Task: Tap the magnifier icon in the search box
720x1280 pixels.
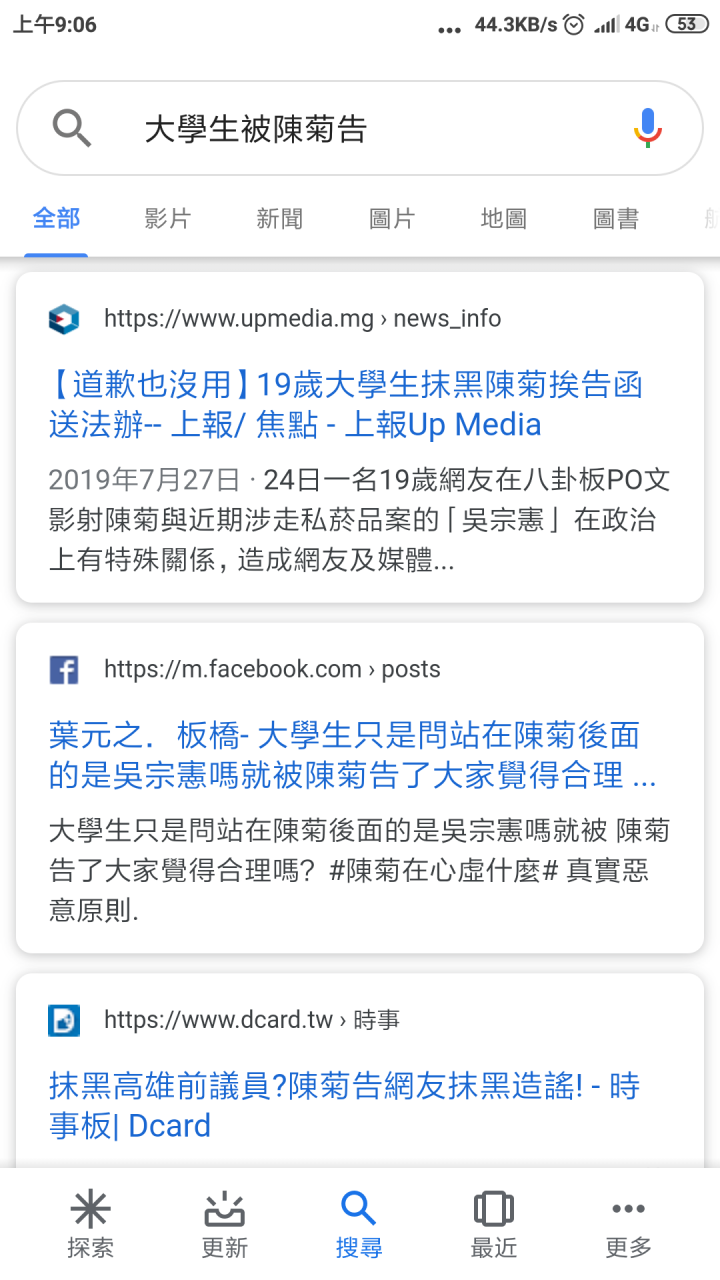Action: pos(72,128)
